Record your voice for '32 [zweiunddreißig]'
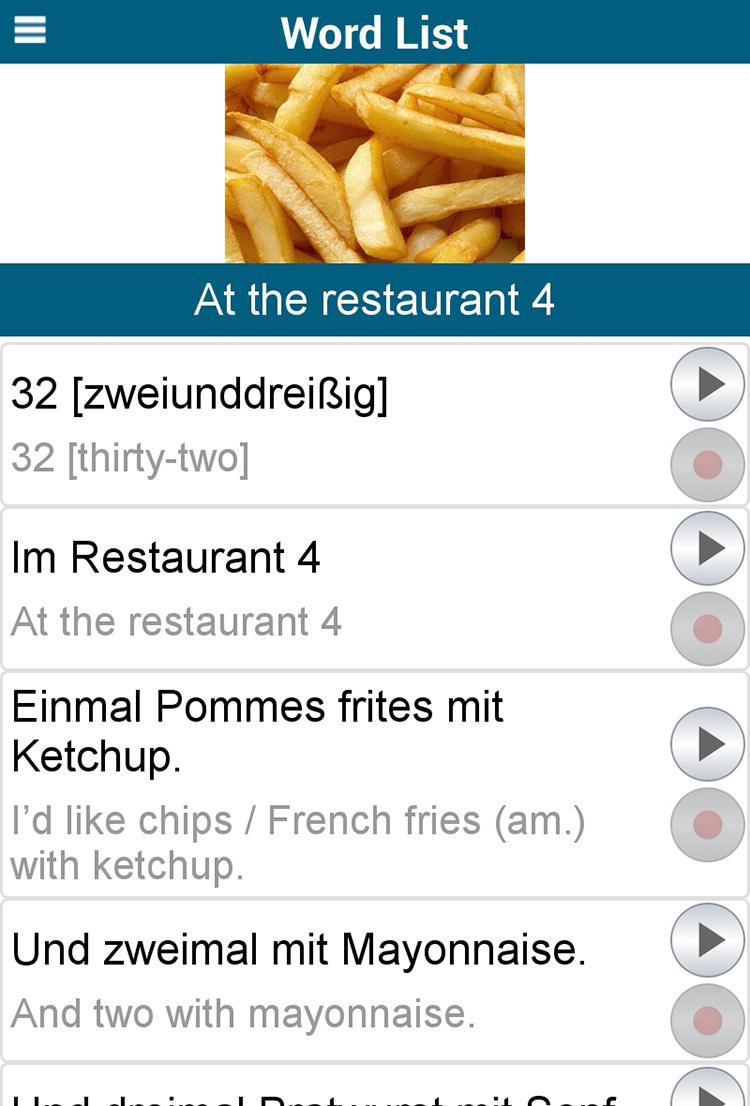 (708, 465)
